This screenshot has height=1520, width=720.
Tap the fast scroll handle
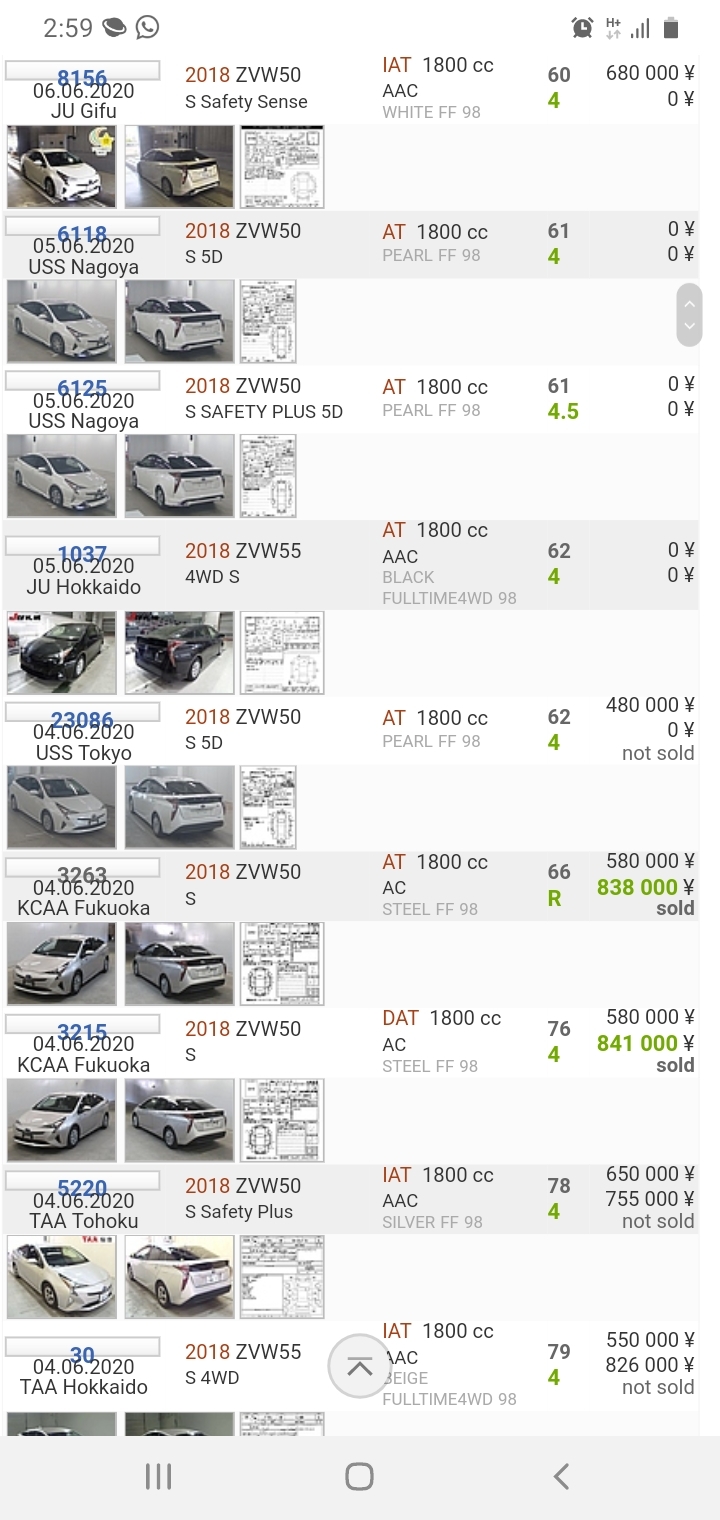click(x=689, y=315)
